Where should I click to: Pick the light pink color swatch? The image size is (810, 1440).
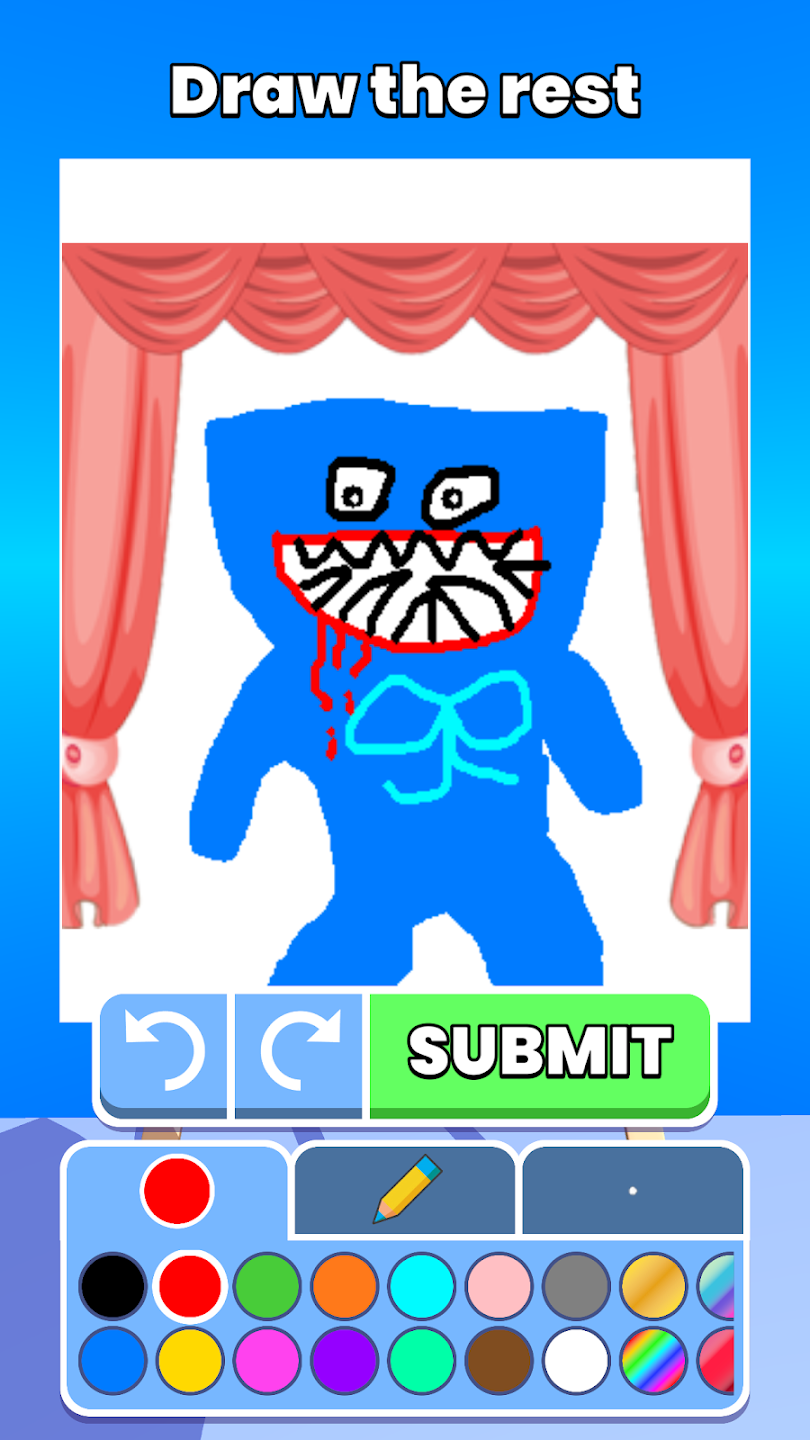(499, 1285)
